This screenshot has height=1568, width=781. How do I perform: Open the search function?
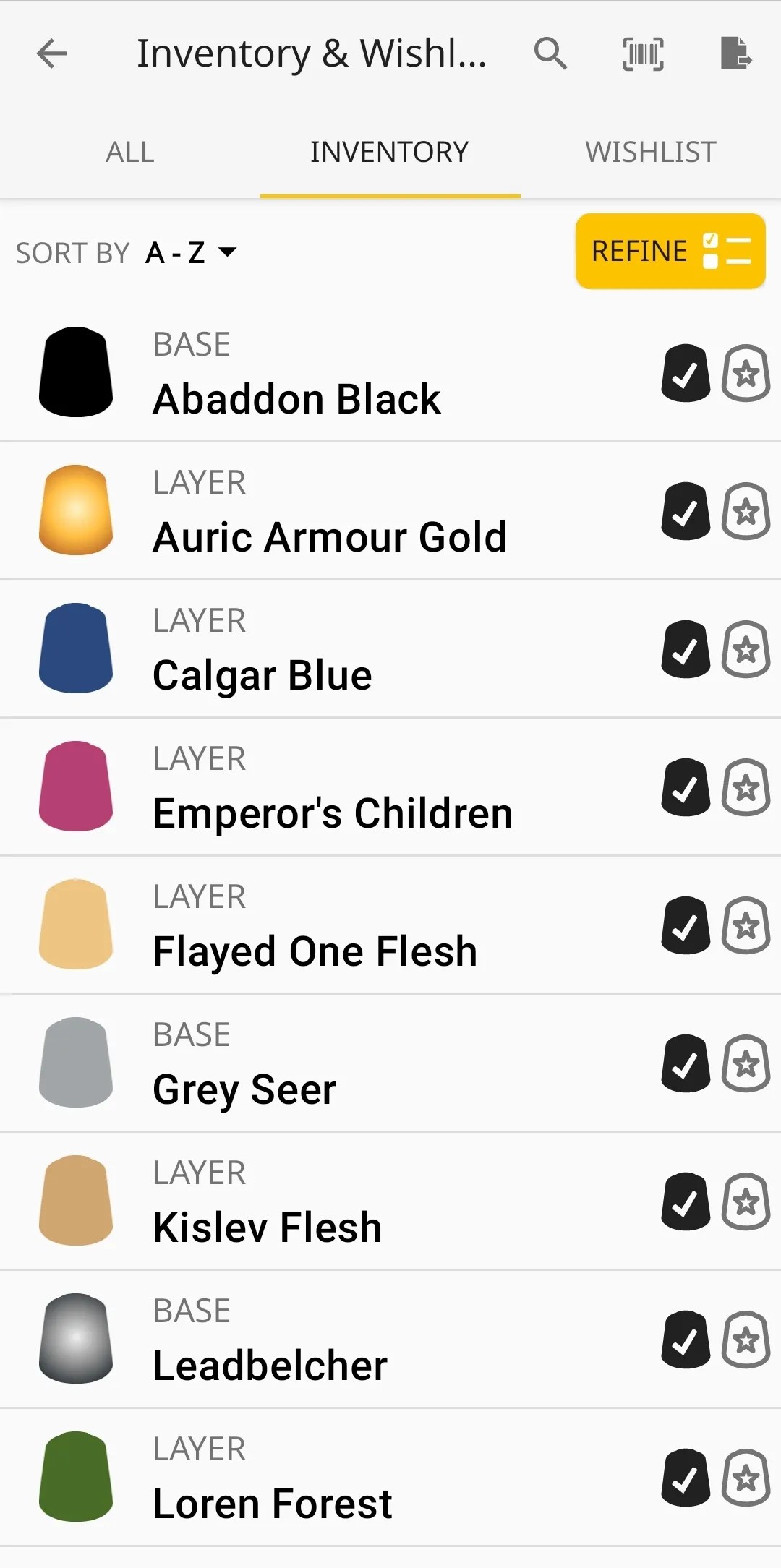point(550,53)
